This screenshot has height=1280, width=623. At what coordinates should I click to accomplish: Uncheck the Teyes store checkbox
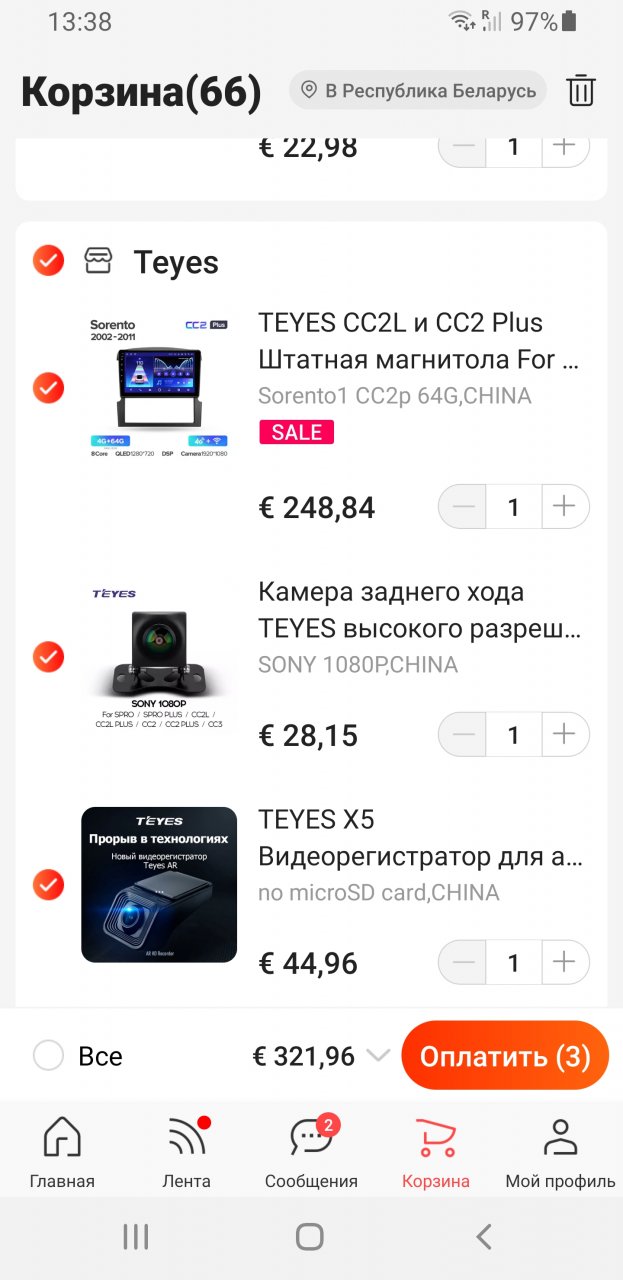[48, 261]
